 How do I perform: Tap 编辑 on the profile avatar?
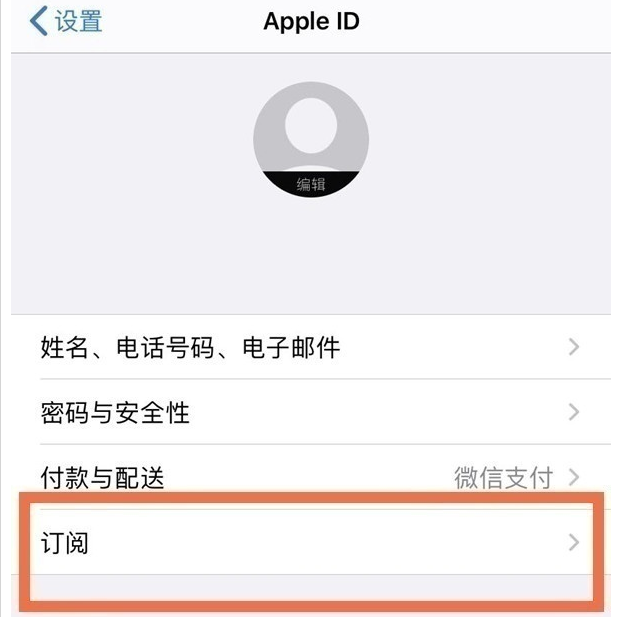tap(311, 184)
